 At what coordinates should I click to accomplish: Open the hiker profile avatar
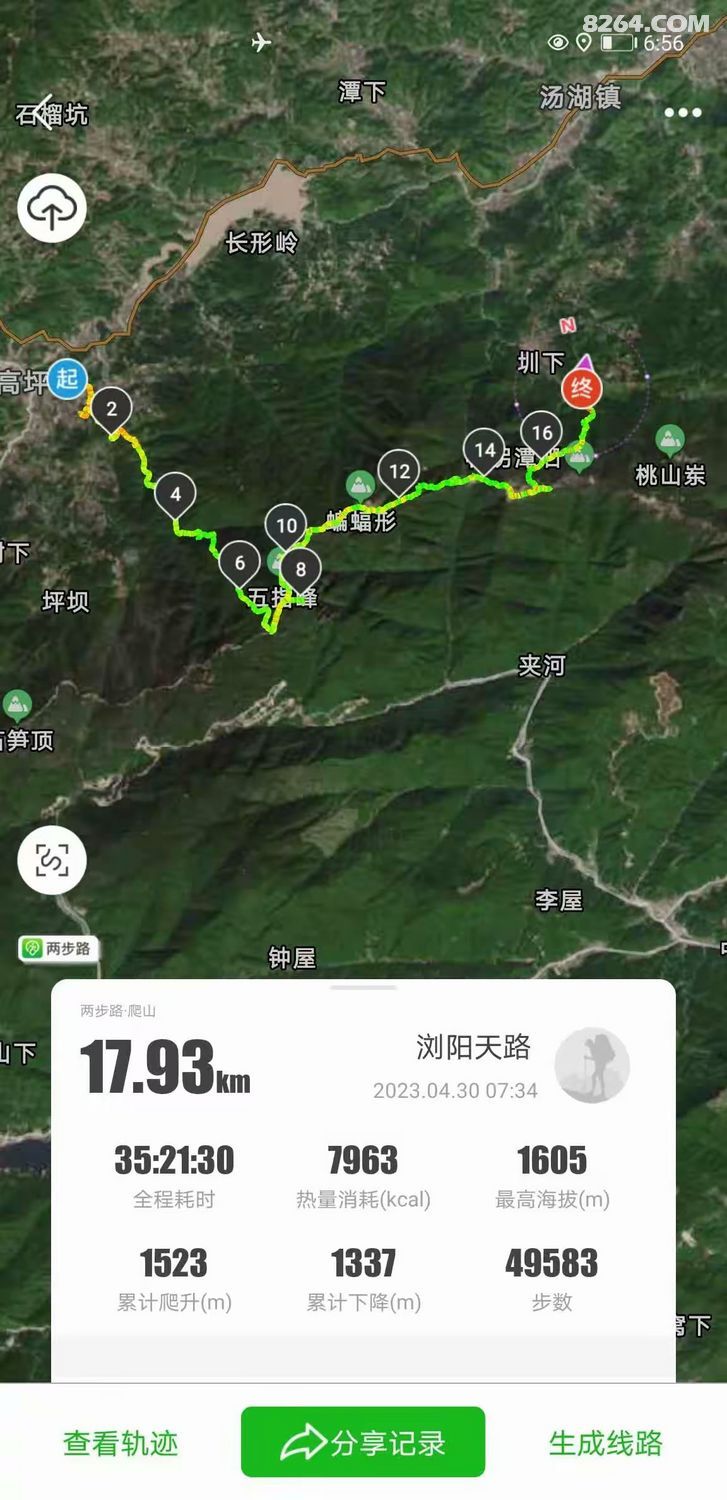[592, 1065]
